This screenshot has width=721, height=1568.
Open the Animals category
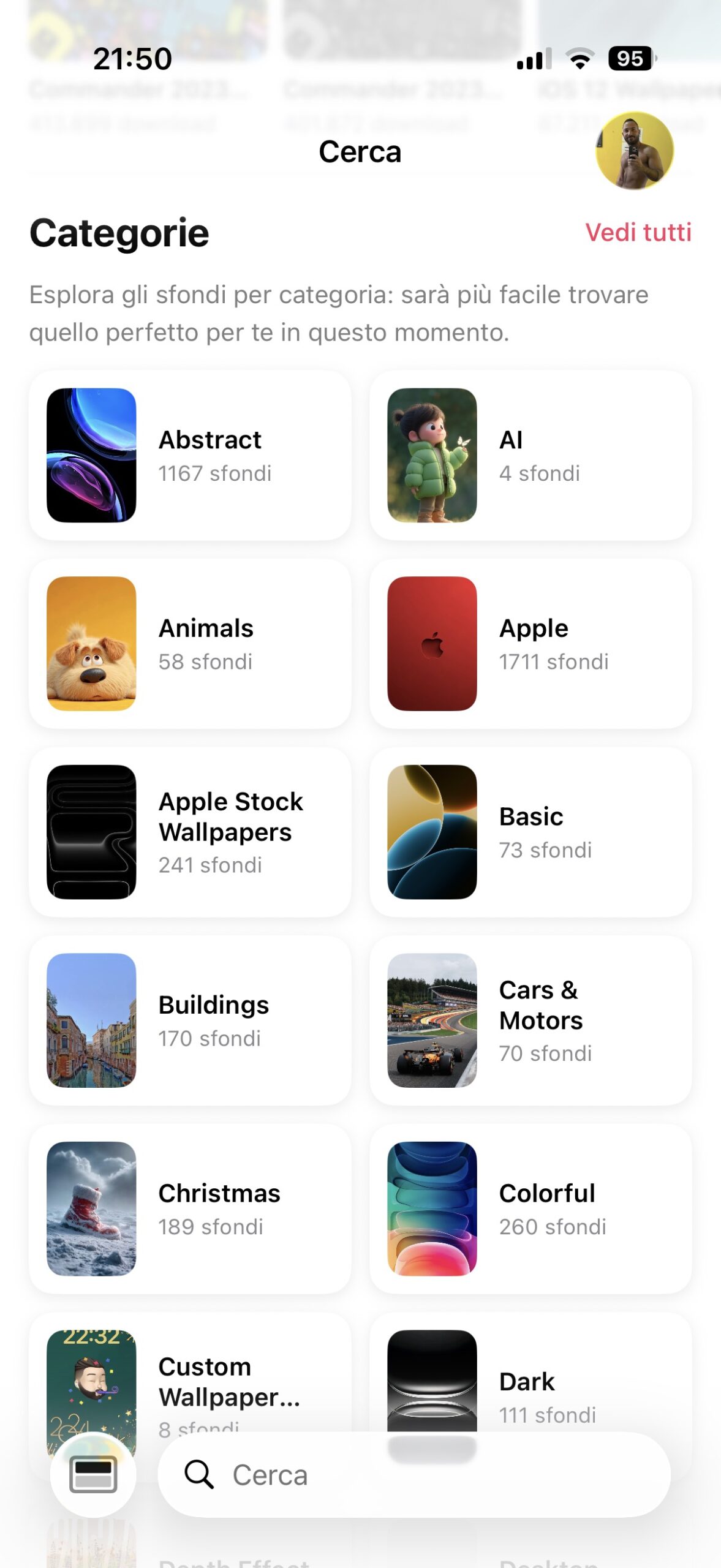pos(190,644)
